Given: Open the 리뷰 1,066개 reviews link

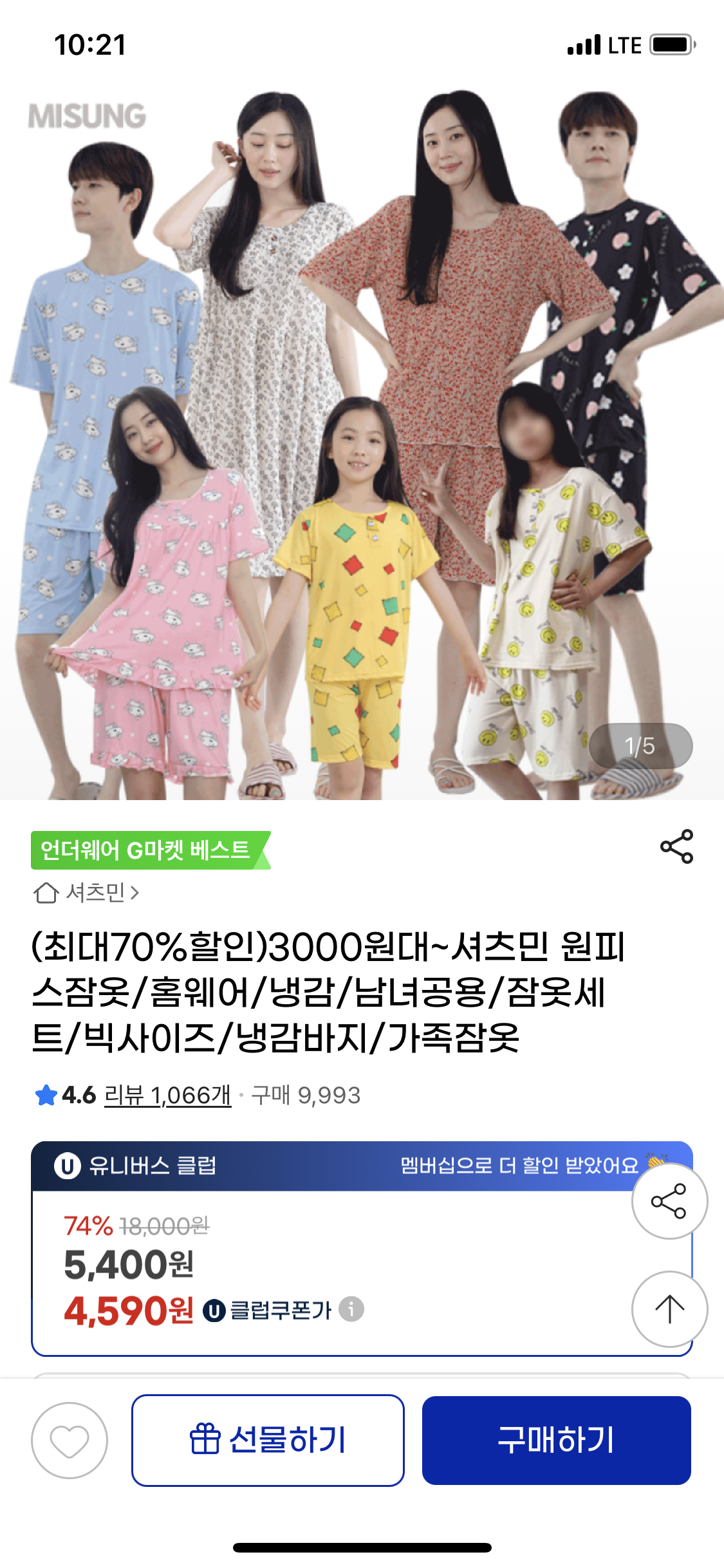Looking at the screenshot, I should pyautogui.click(x=167, y=1095).
